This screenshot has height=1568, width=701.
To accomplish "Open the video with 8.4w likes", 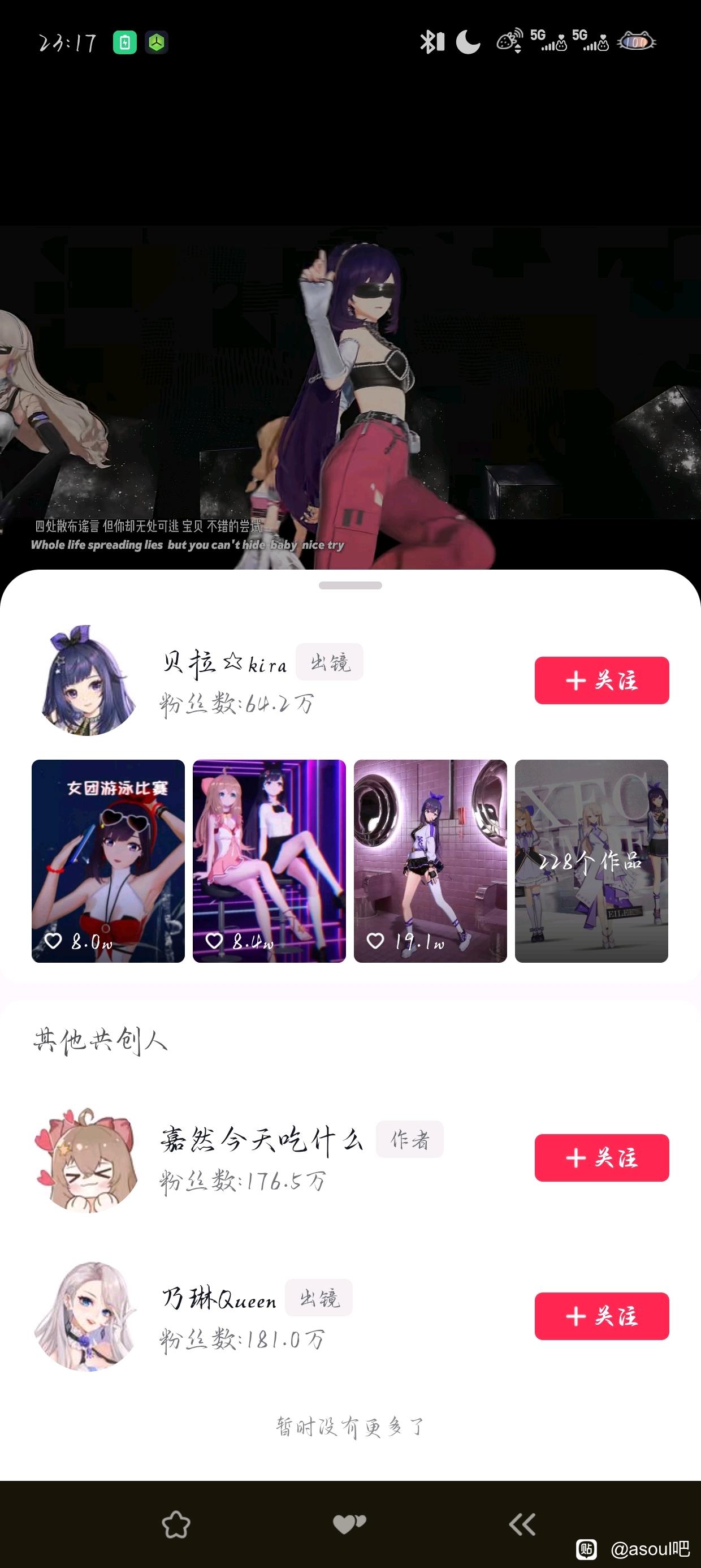I will tap(269, 861).
